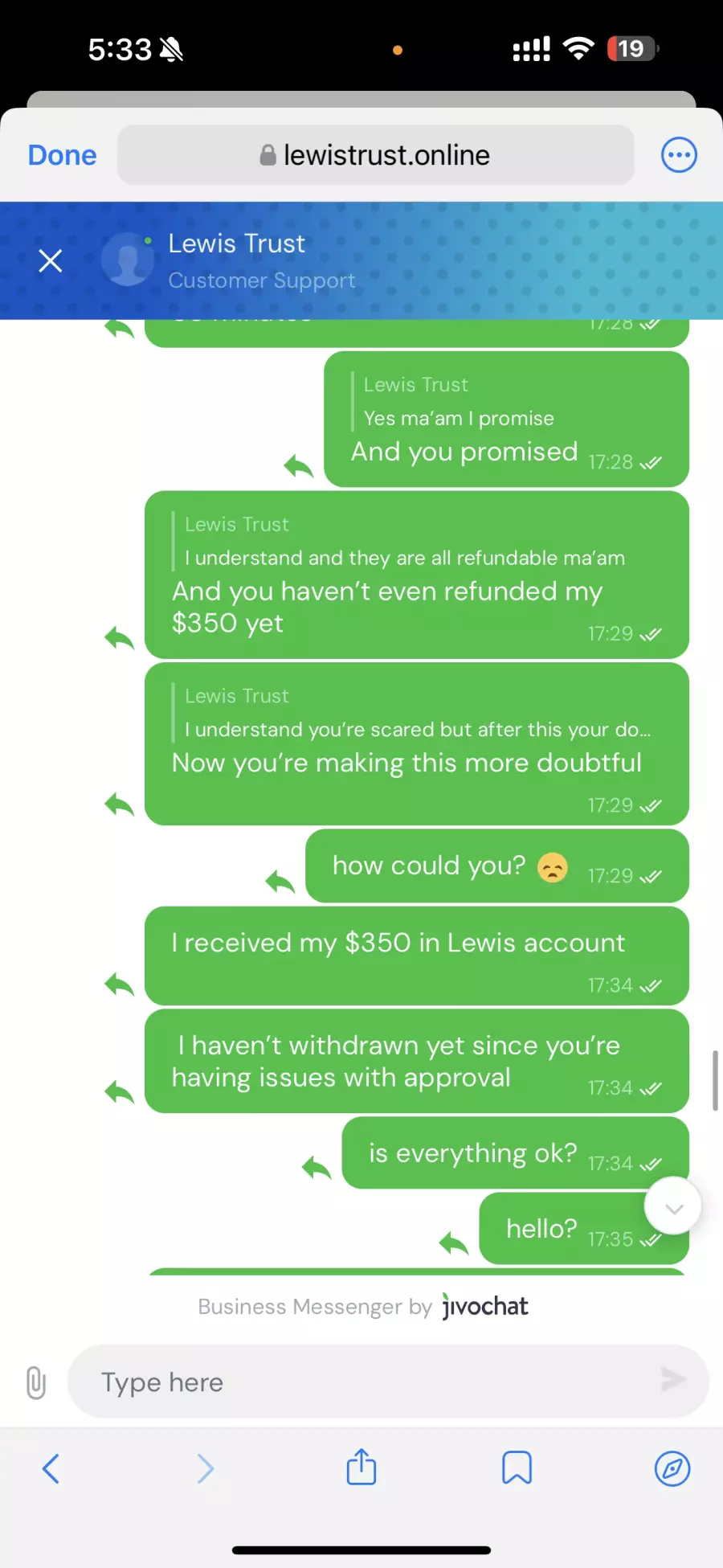Jump to the latest messages with the down arrow
This screenshot has height=1568, width=723.
point(673,1207)
